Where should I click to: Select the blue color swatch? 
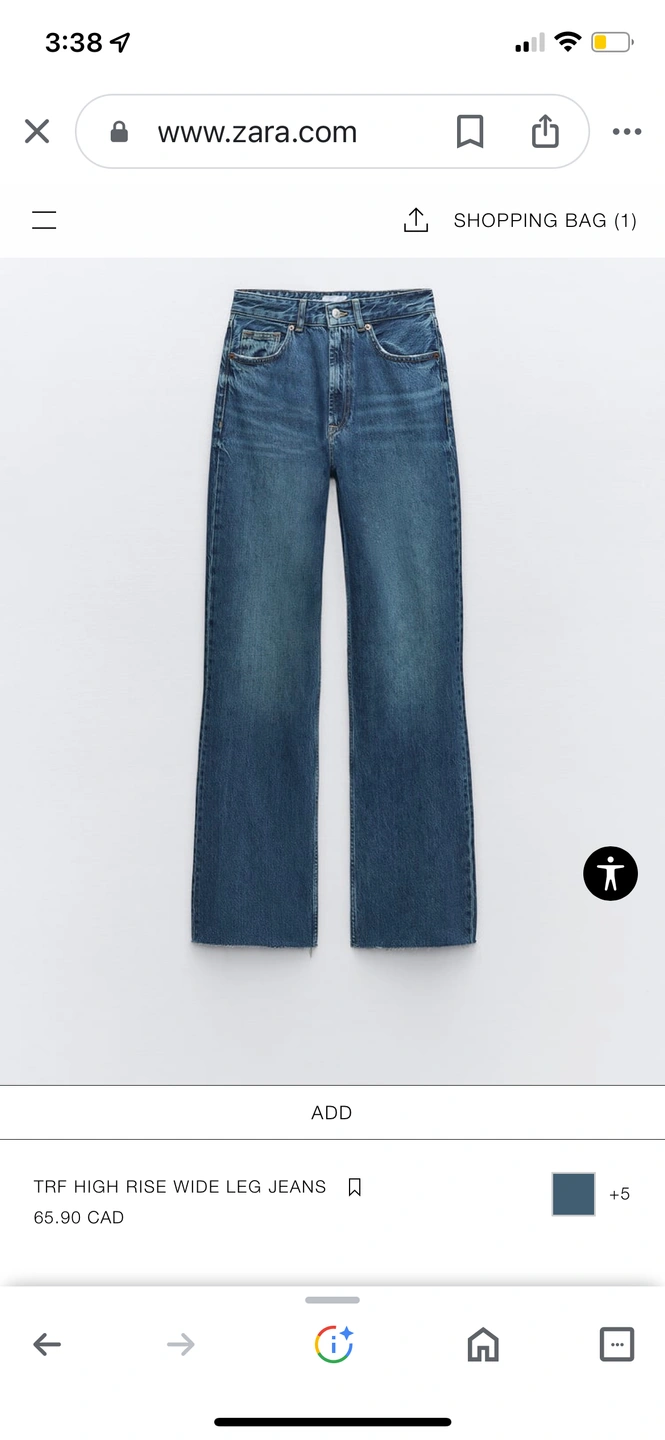573,1194
